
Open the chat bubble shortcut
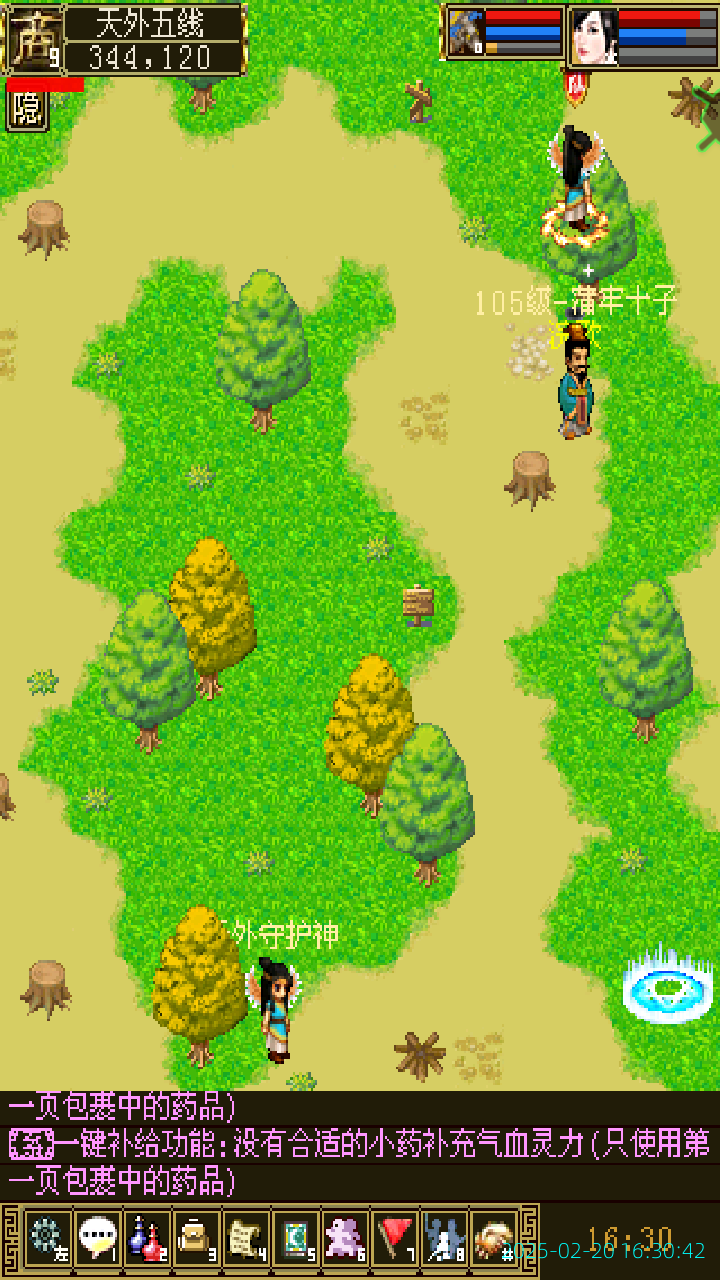97,1238
